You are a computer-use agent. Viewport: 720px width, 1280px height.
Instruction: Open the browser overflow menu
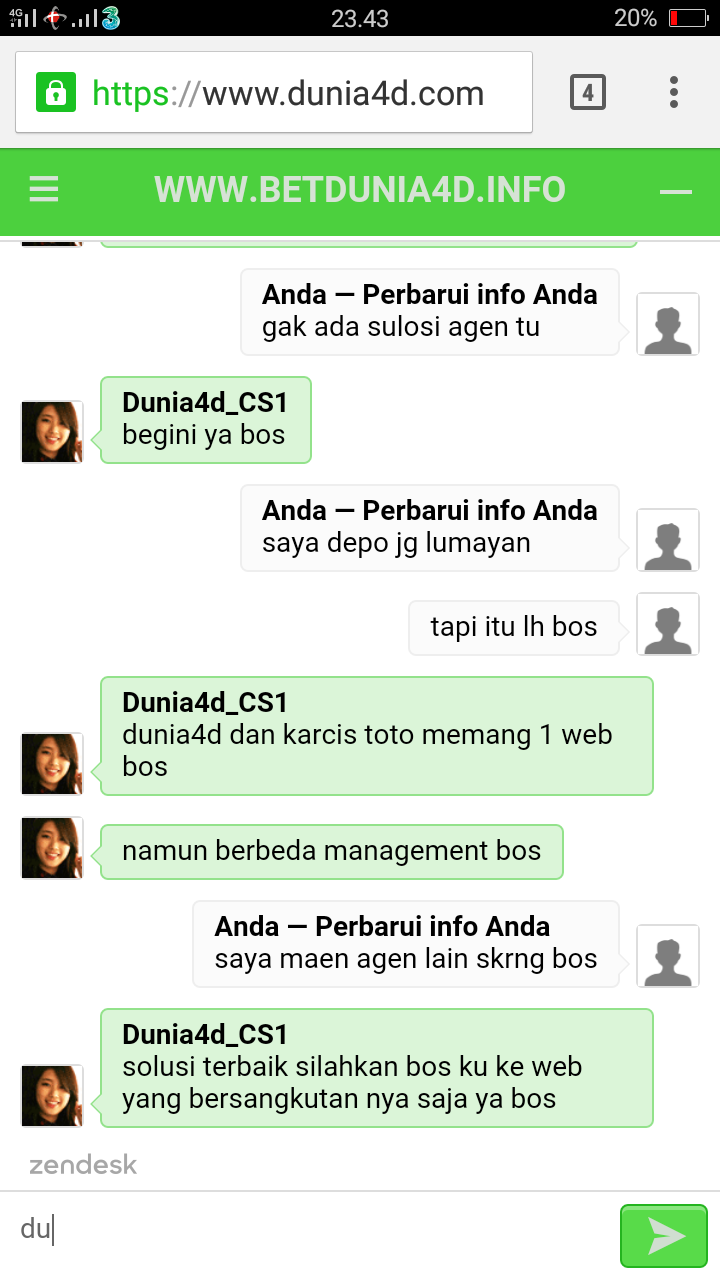point(674,93)
